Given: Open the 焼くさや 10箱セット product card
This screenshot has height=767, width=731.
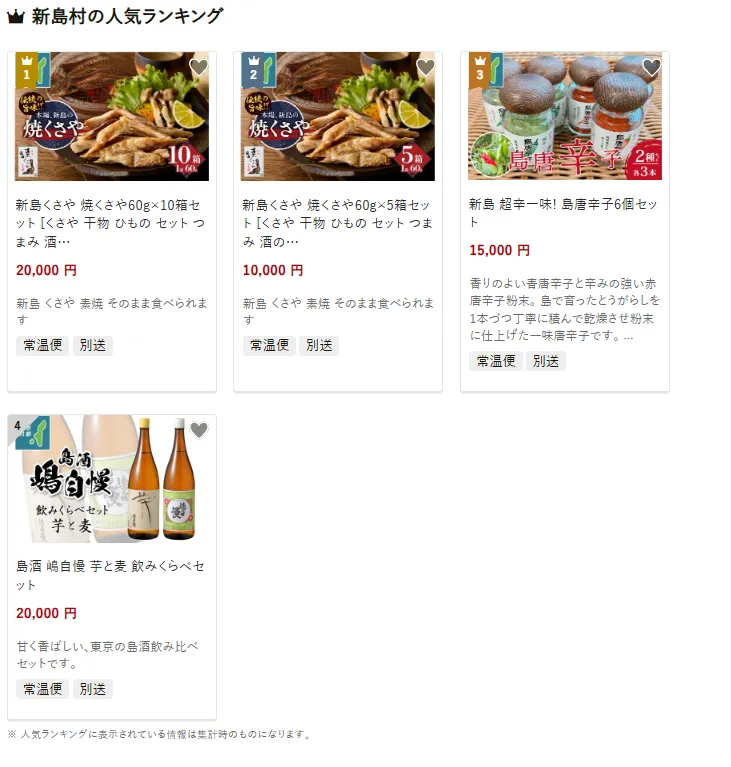Looking at the screenshot, I should [x=112, y=222].
